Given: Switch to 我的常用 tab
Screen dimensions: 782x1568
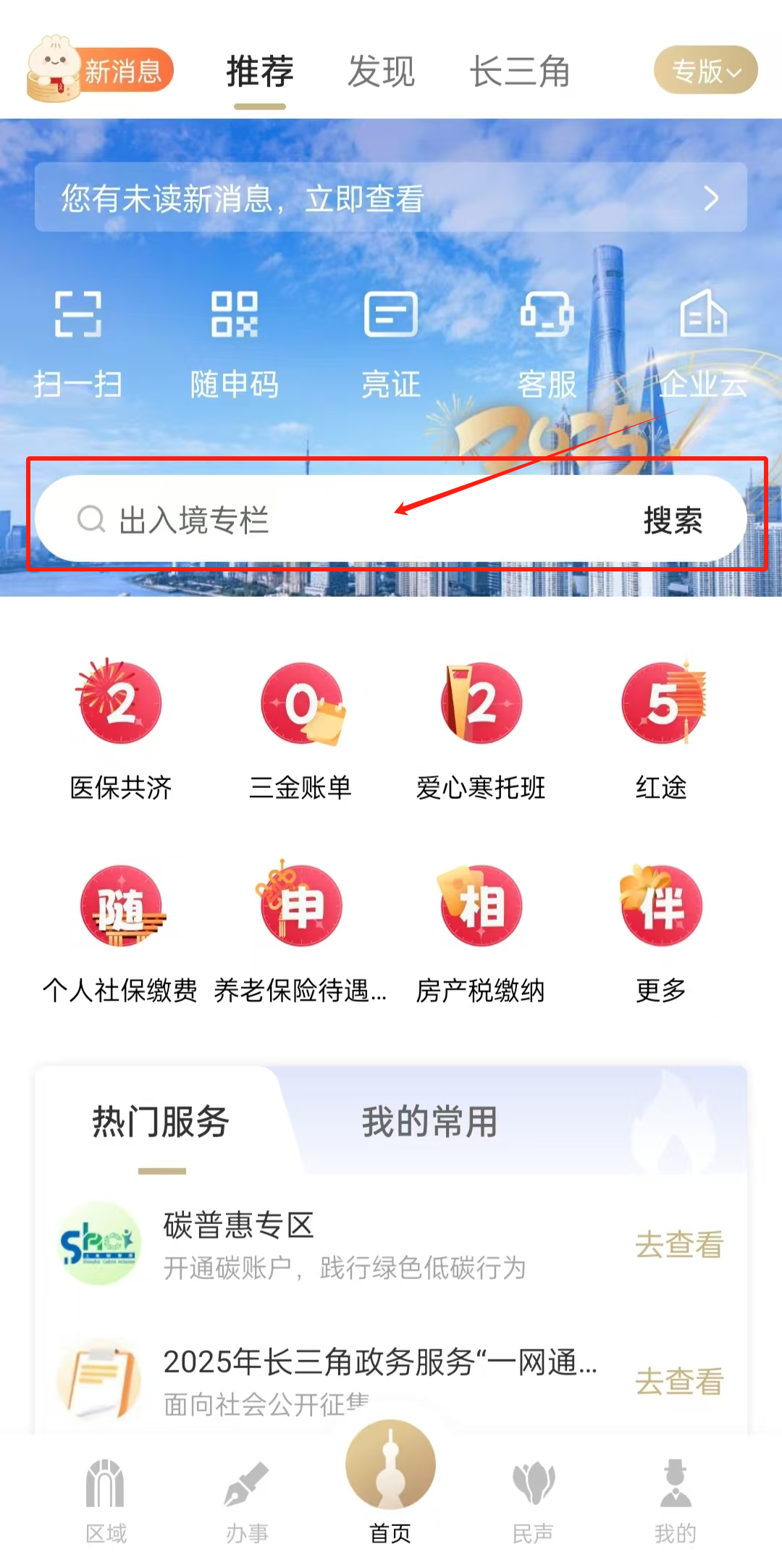Looking at the screenshot, I should click(429, 1121).
